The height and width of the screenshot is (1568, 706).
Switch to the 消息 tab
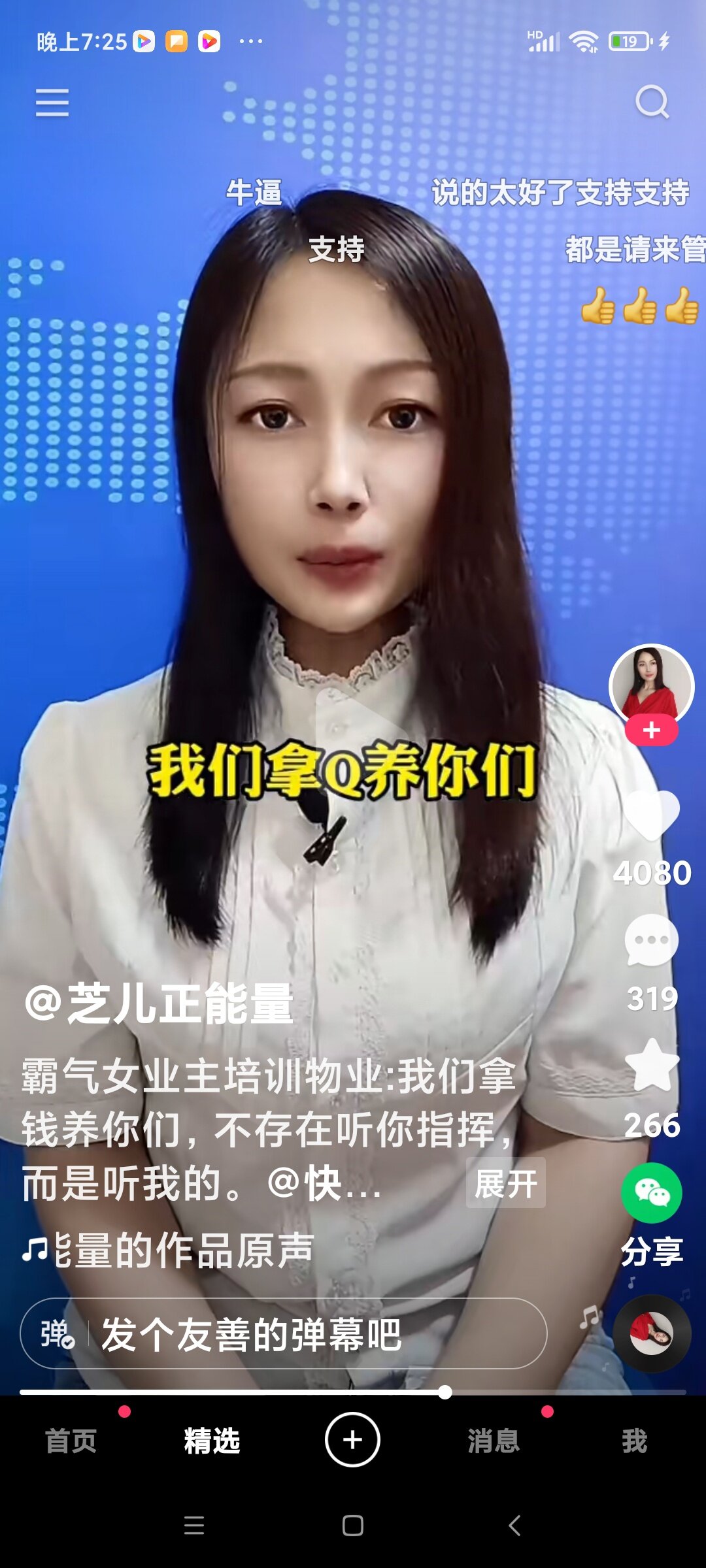[x=494, y=1441]
